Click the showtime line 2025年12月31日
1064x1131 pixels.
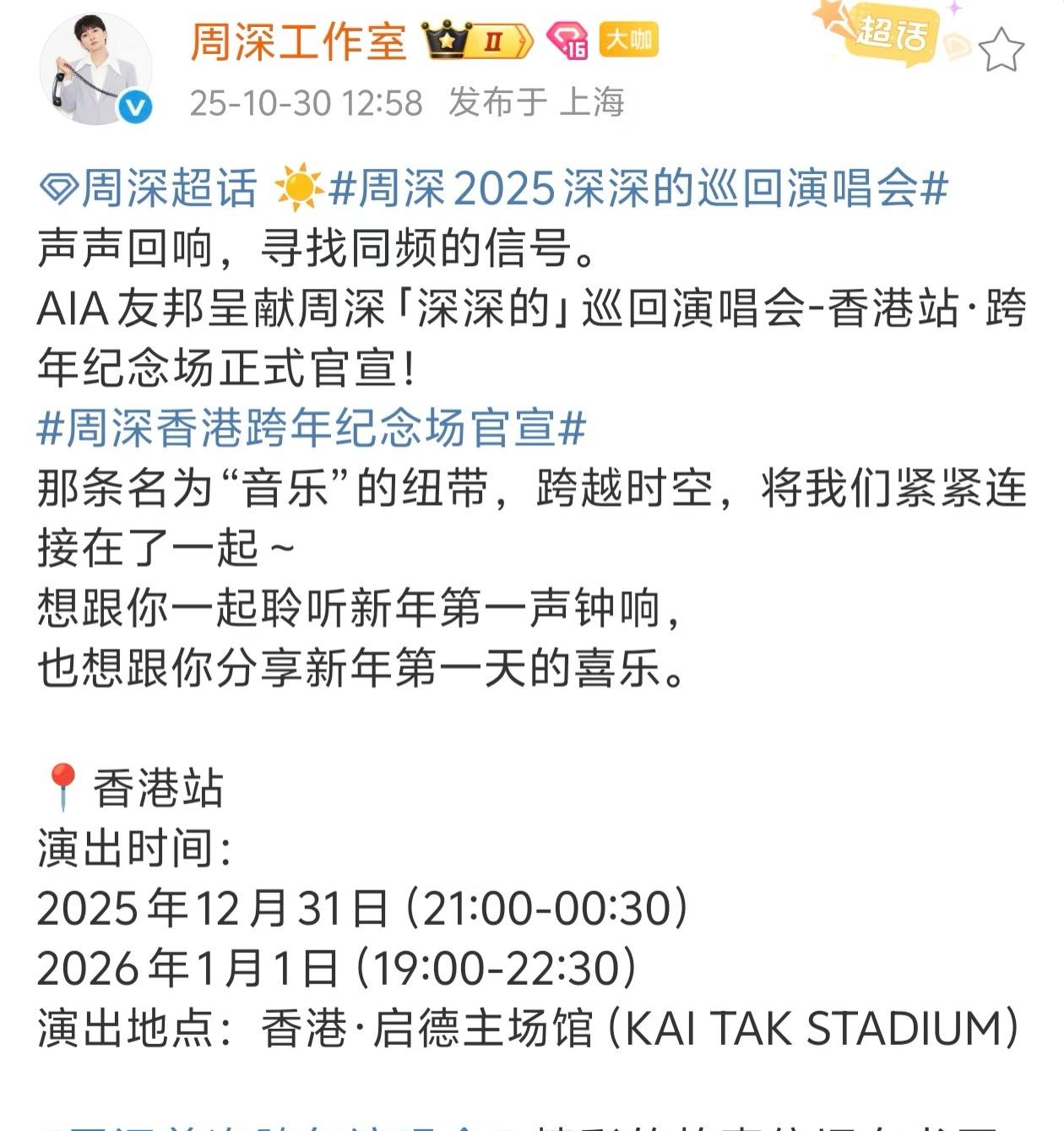[x=363, y=906]
